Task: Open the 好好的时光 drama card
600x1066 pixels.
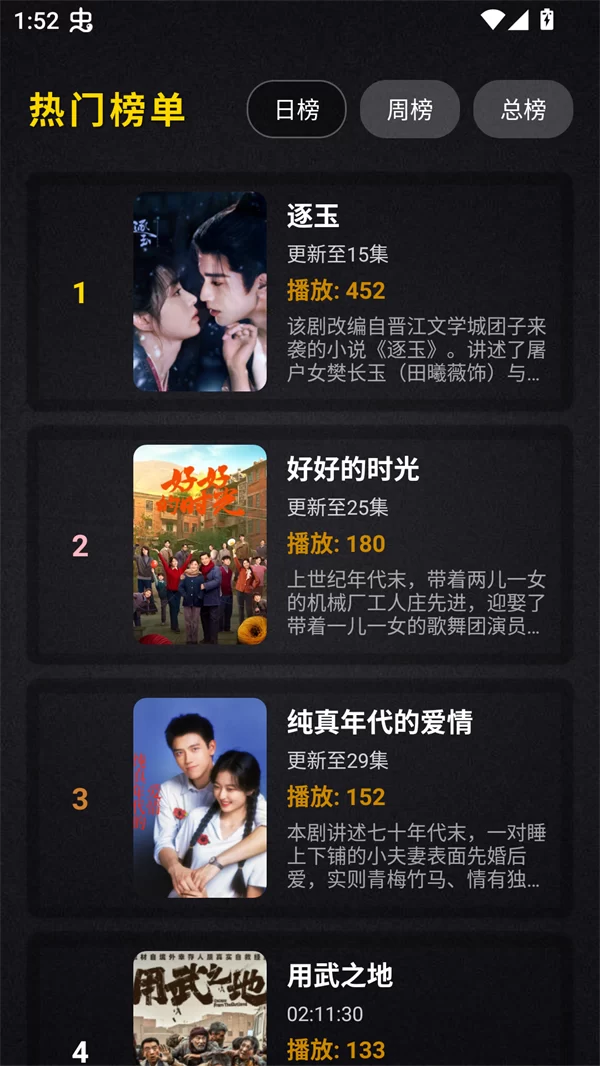Action: click(300, 544)
